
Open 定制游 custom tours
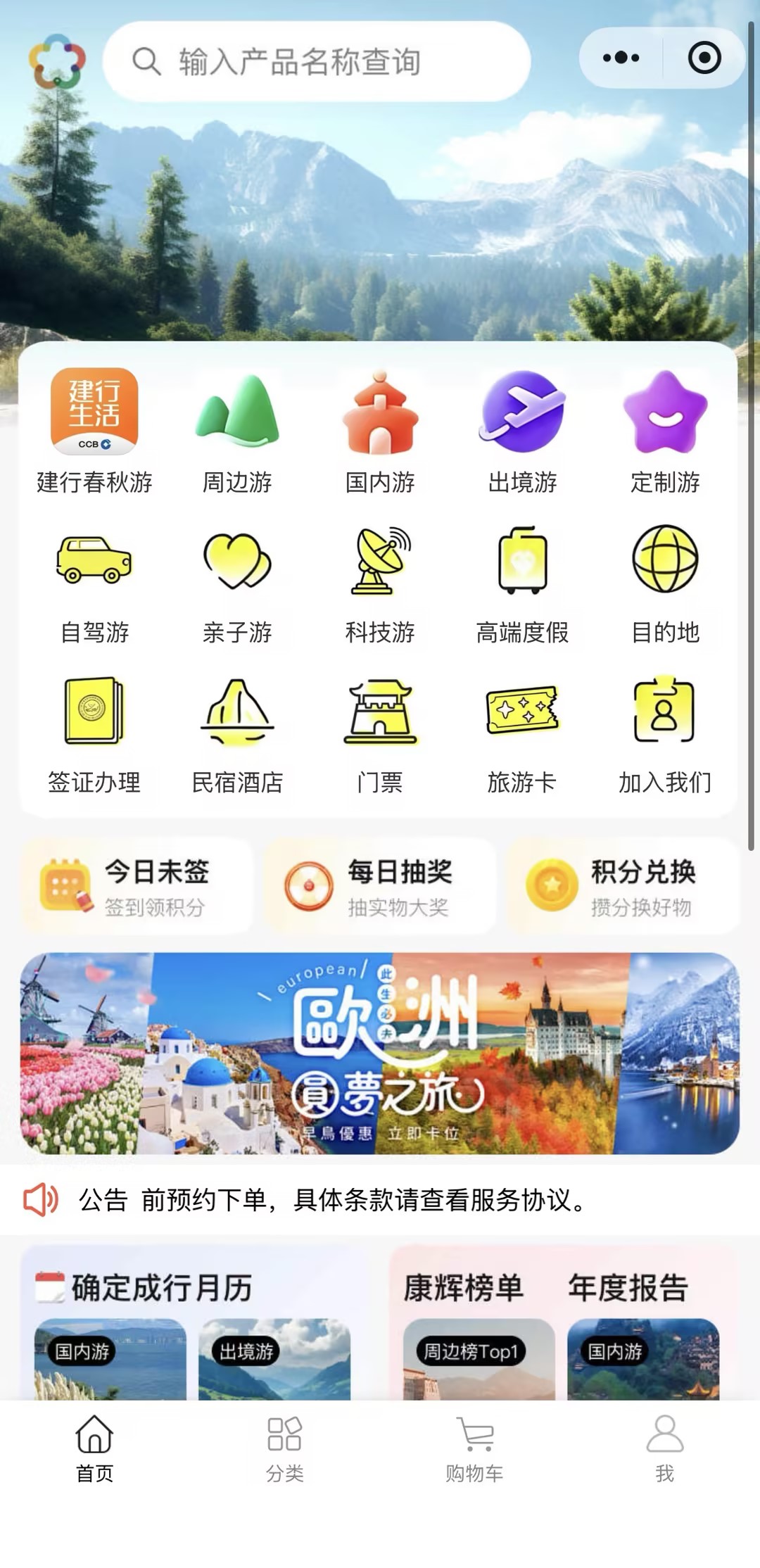[x=665, y=431]
